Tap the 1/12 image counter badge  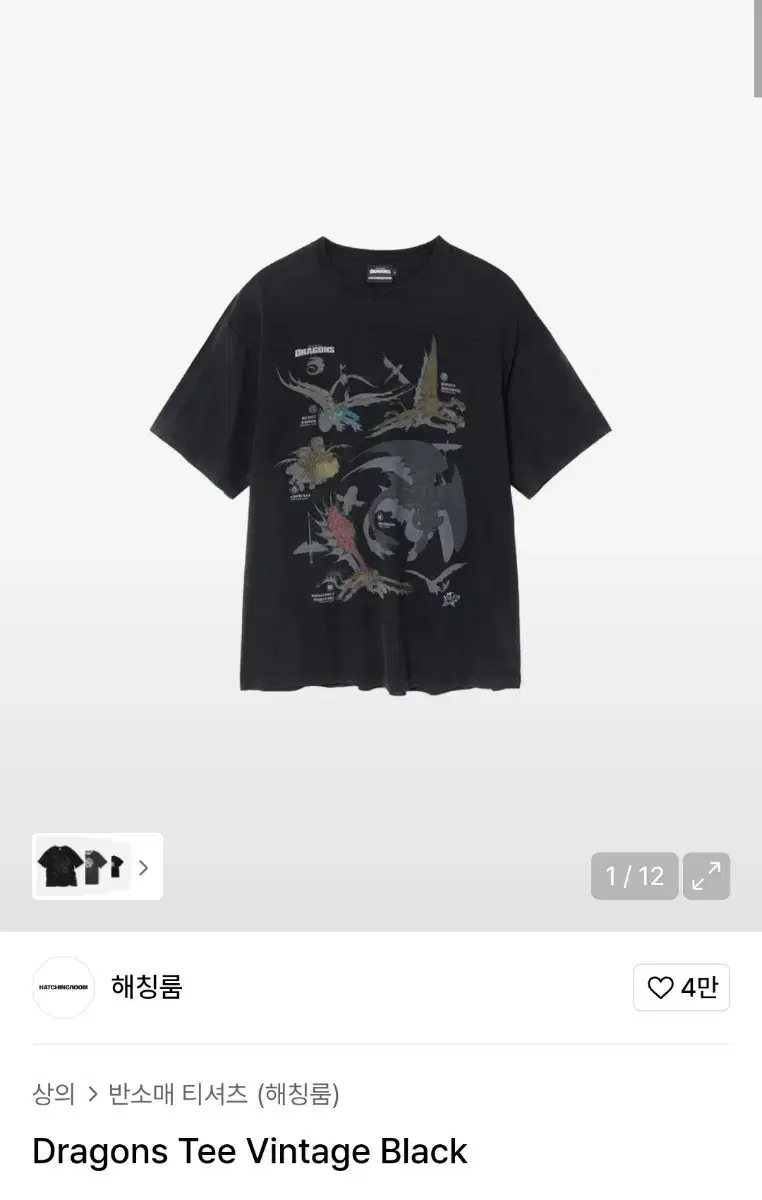[x=634, y=875]
